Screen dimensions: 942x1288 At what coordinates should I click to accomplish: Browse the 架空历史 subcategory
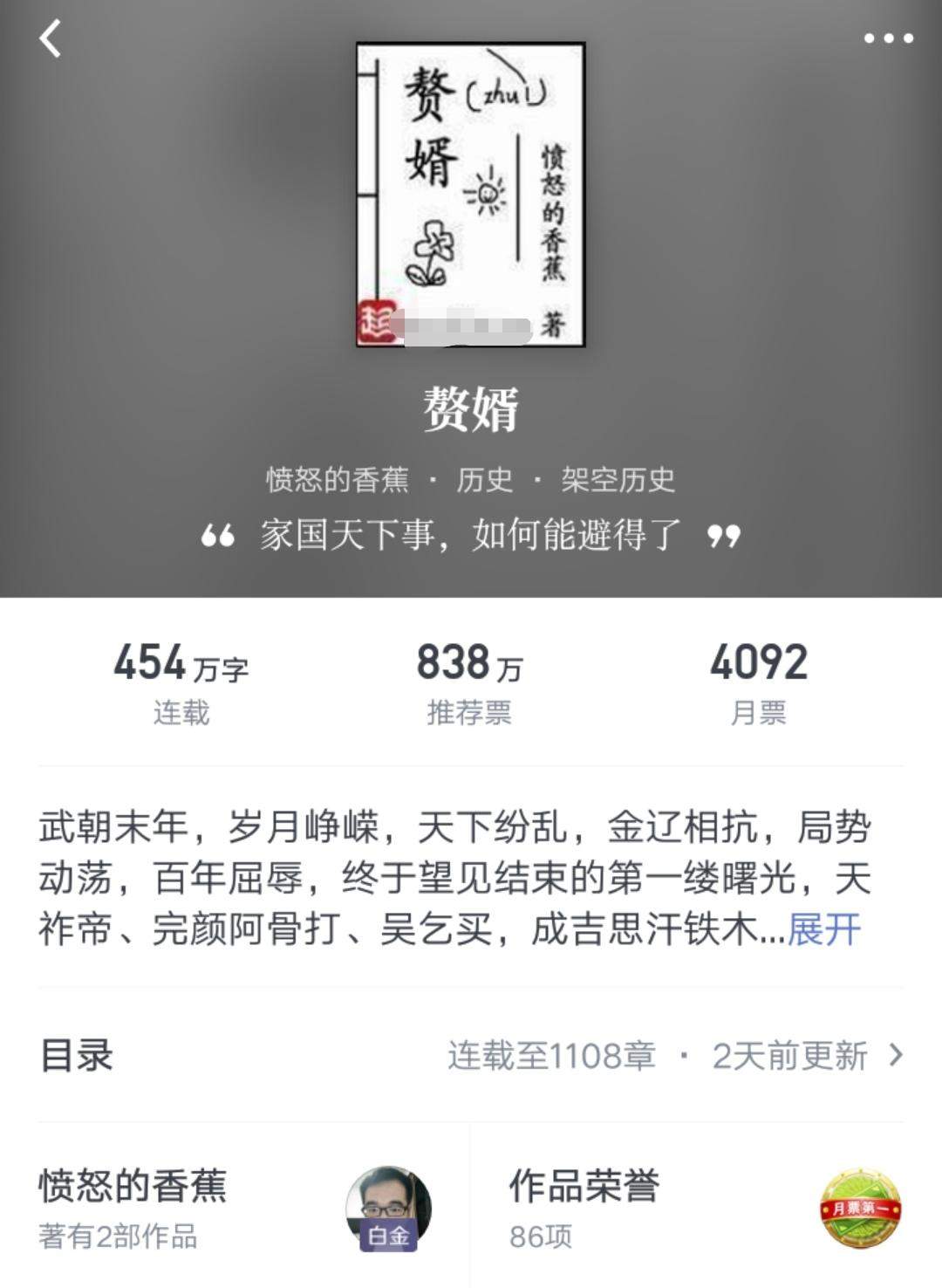(x=618, y=480)
